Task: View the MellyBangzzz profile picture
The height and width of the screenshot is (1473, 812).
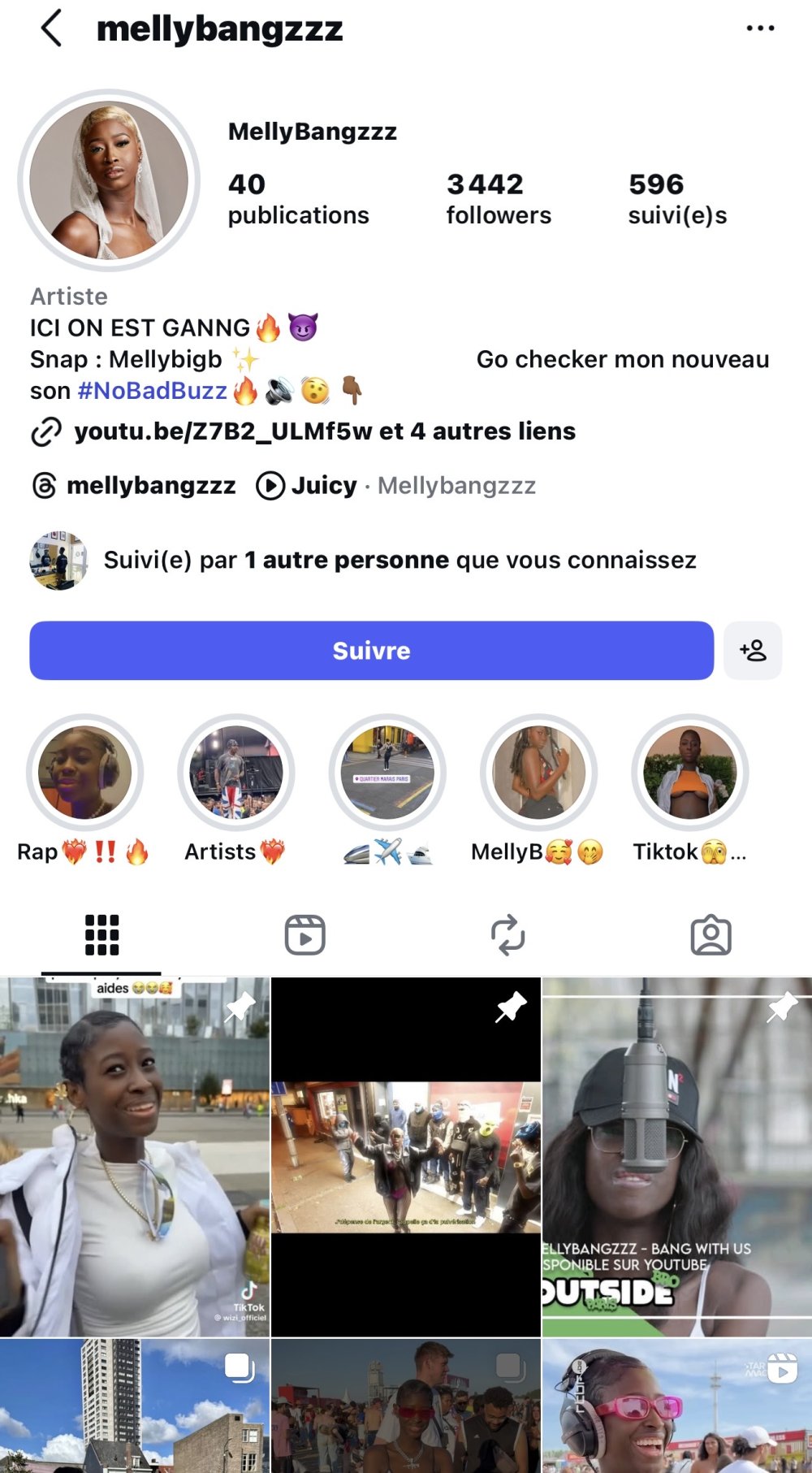Action: 109,180
